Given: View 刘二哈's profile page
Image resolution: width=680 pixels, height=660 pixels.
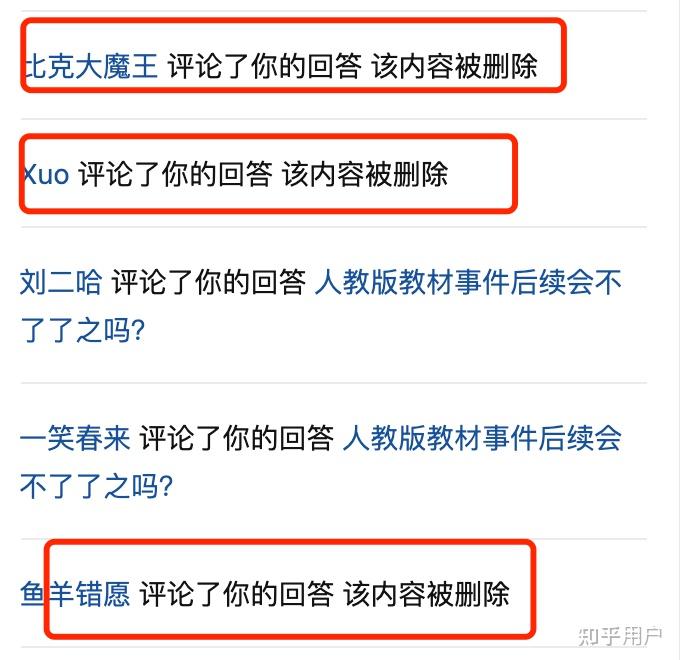Looking at the screenshot, I should (x=60, y=283).
